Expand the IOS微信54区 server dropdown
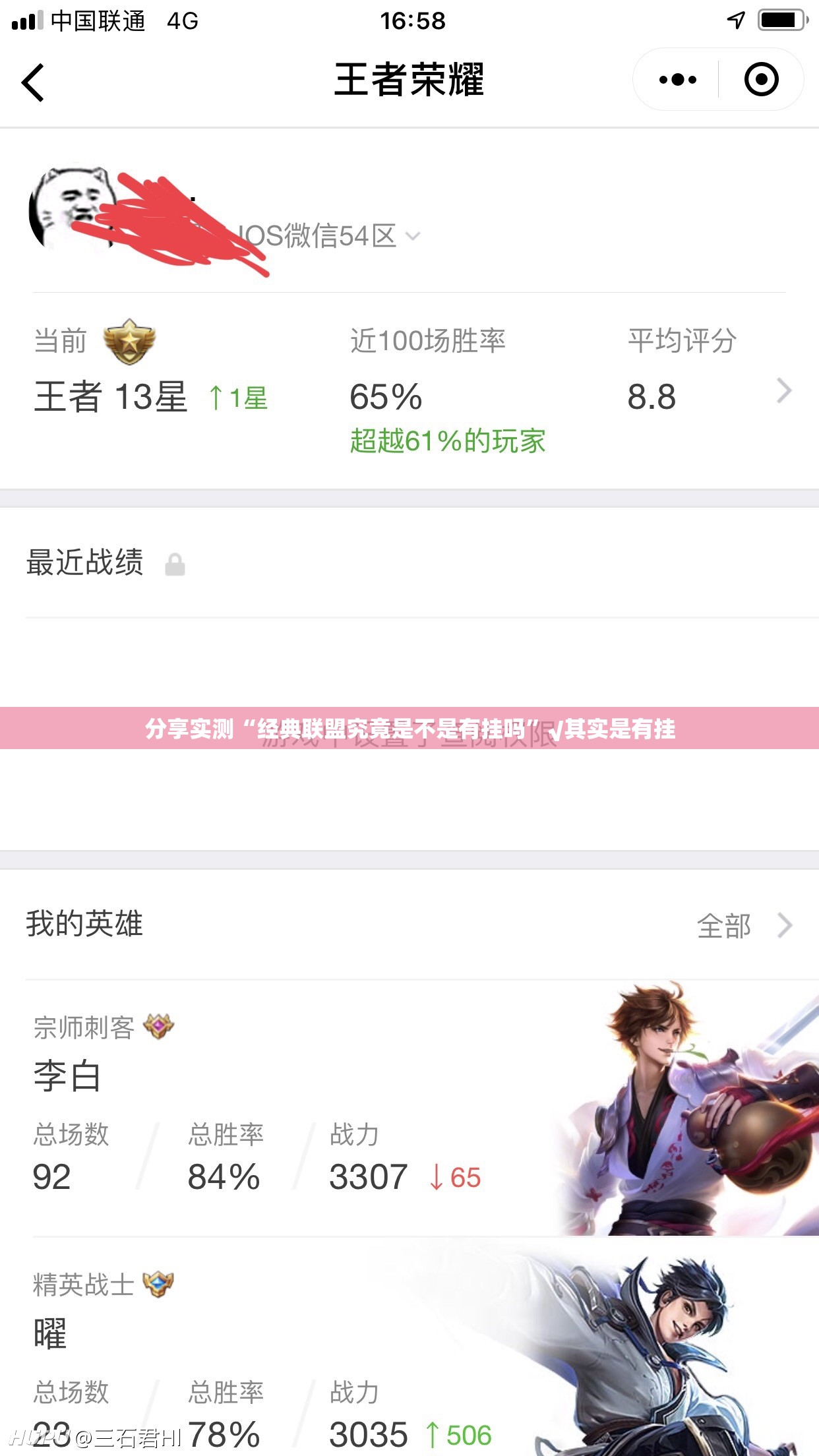819x1456 pixels. [413, 236]
